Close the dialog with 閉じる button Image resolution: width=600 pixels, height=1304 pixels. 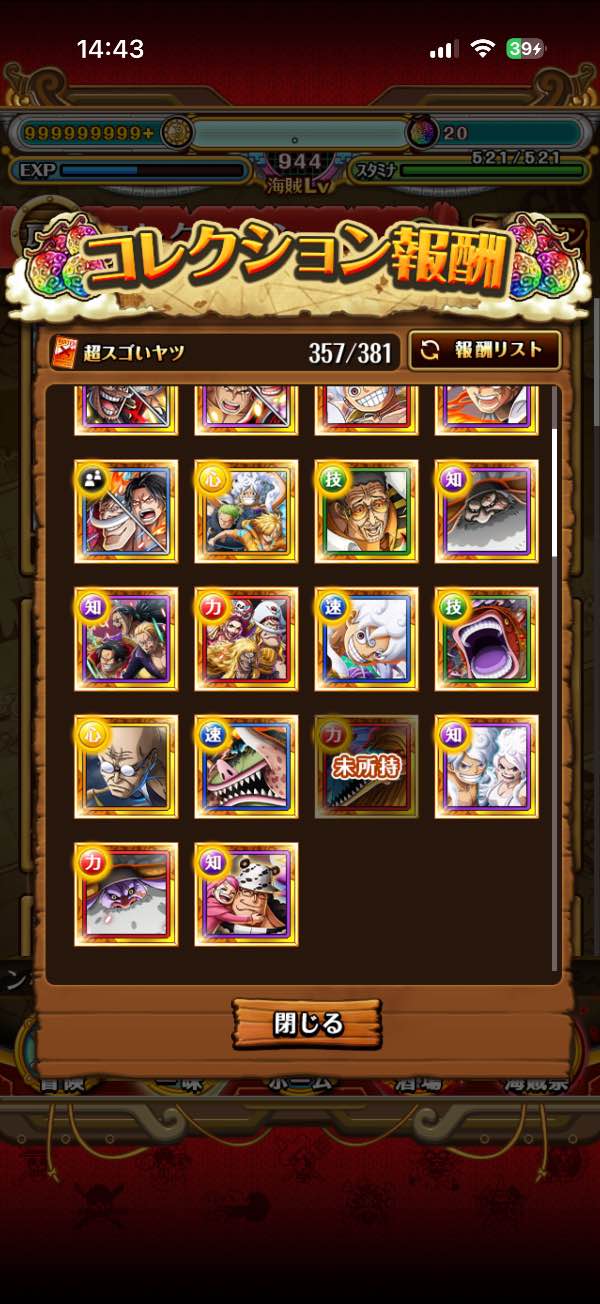tap(308, 1023)
